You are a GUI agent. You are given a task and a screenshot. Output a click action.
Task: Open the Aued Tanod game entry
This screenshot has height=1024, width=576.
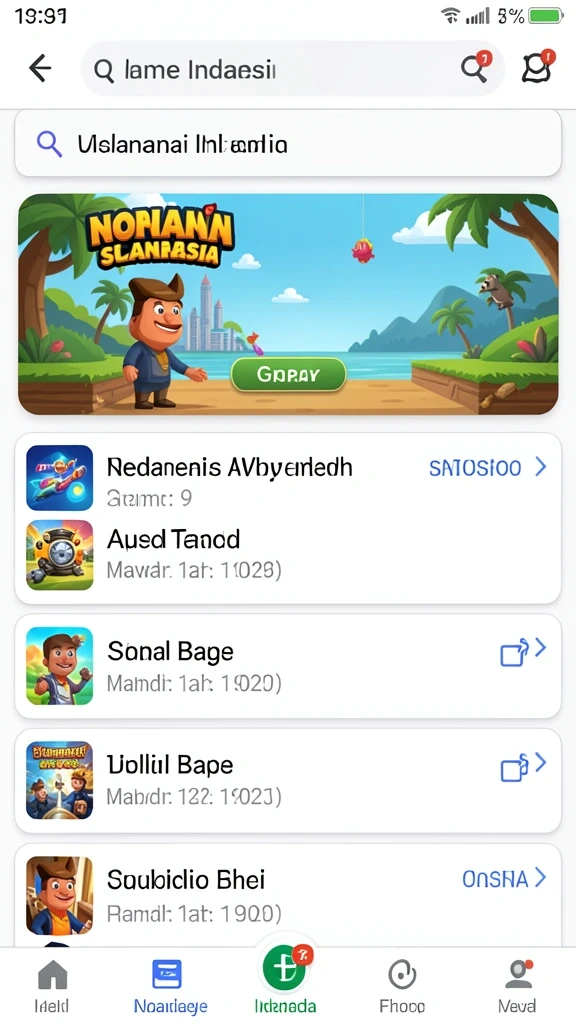tap(288, 554)
